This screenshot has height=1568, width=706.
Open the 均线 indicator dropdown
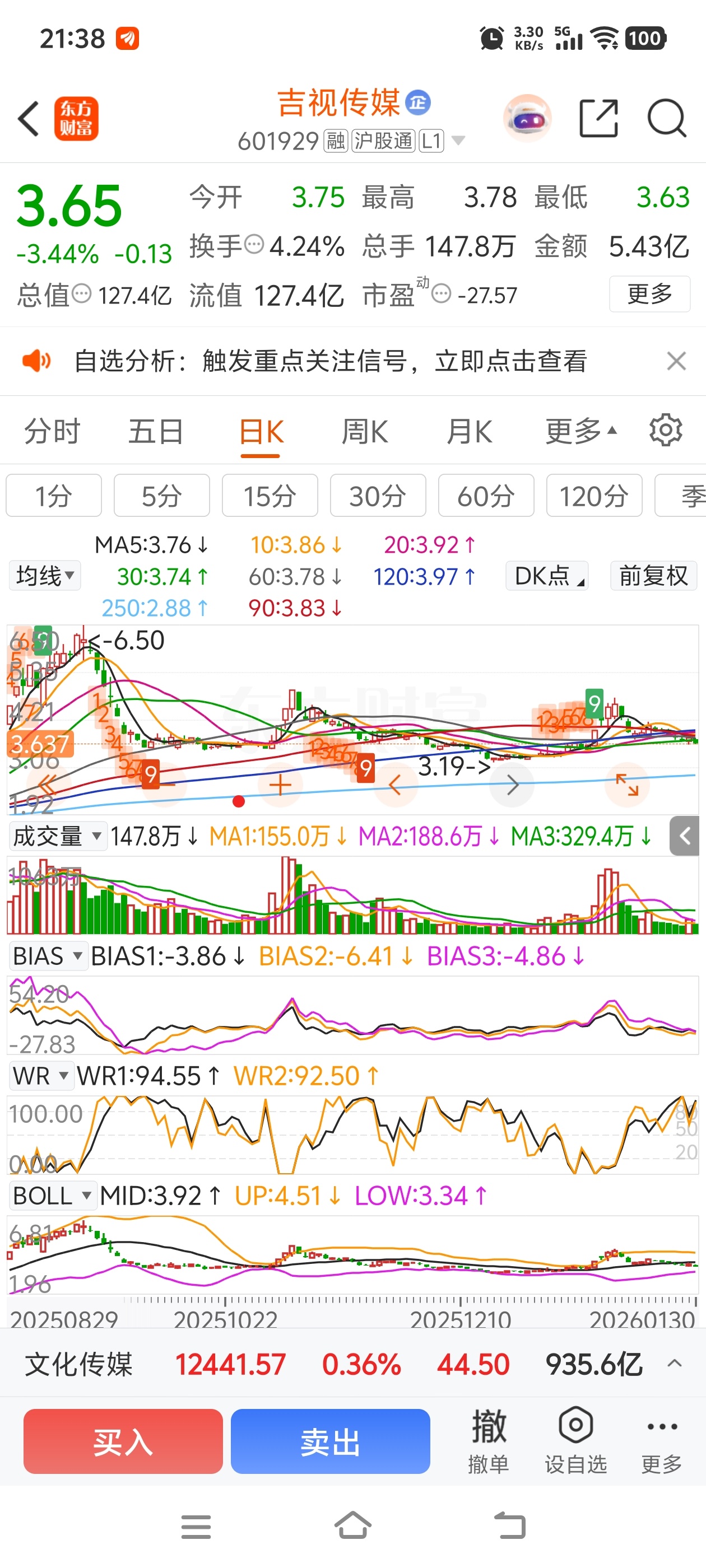(x=45, y=576)
